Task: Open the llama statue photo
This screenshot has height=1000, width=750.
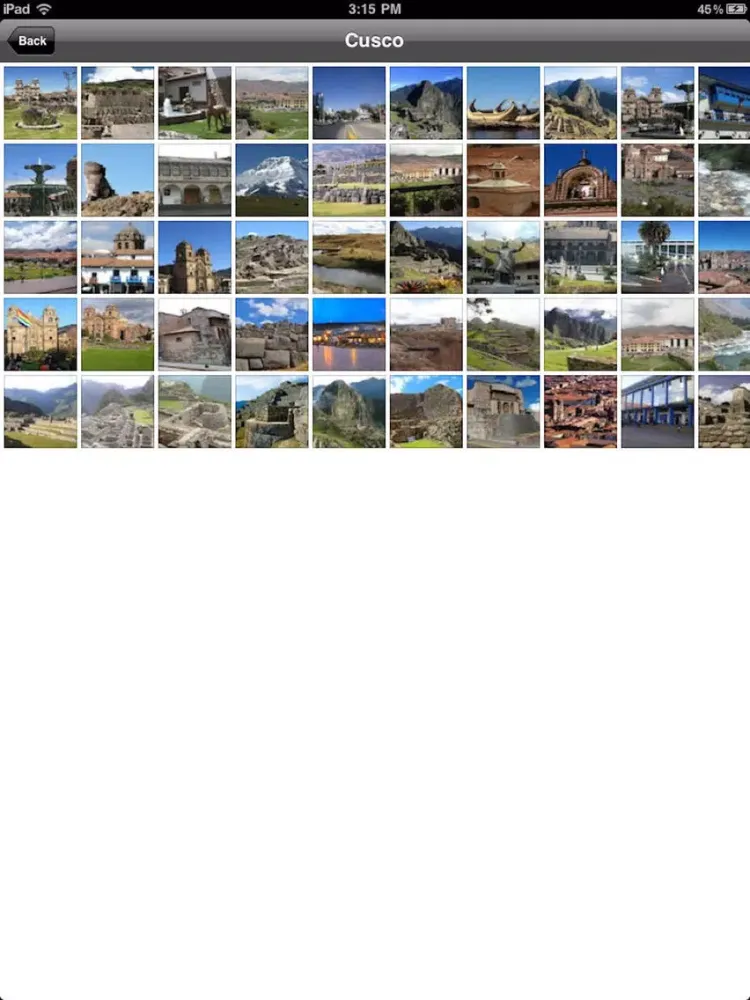Action: (194, 103)
